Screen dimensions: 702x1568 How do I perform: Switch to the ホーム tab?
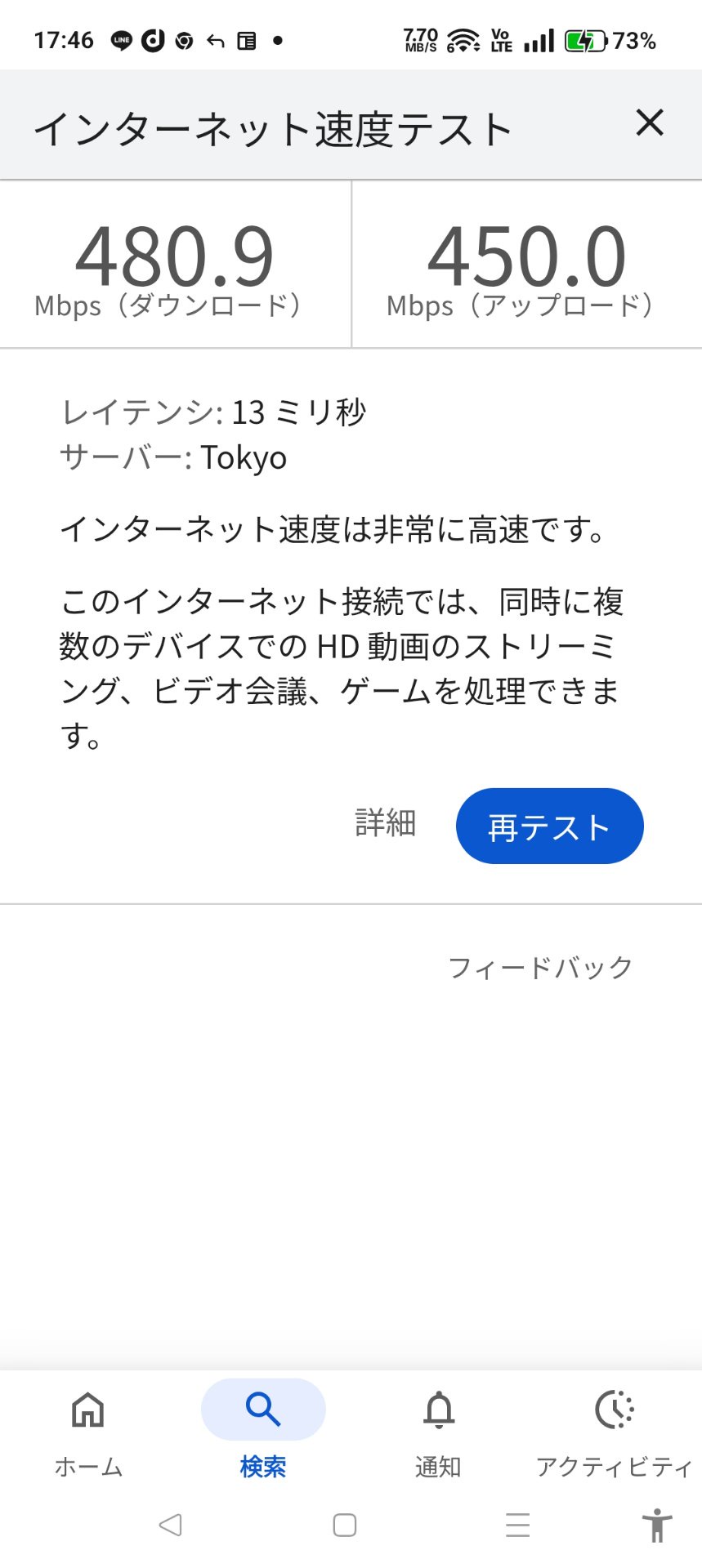pos(88,1431)
